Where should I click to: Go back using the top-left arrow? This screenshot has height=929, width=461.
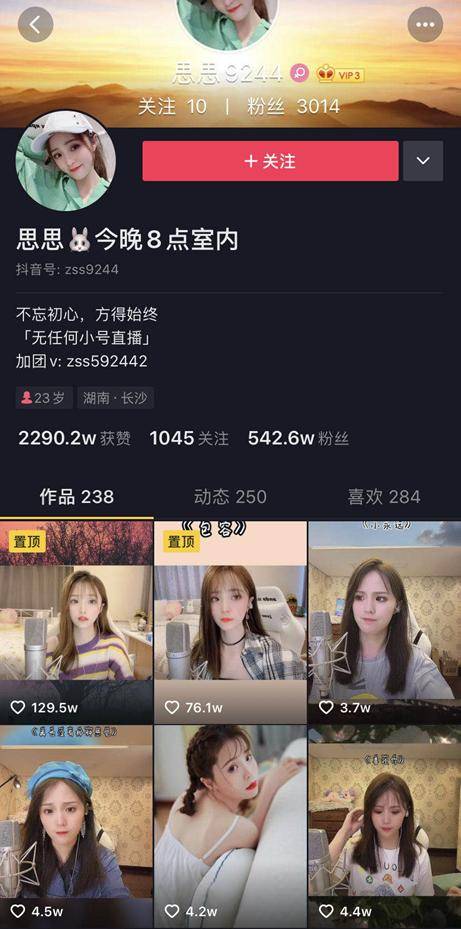point(36,24)
